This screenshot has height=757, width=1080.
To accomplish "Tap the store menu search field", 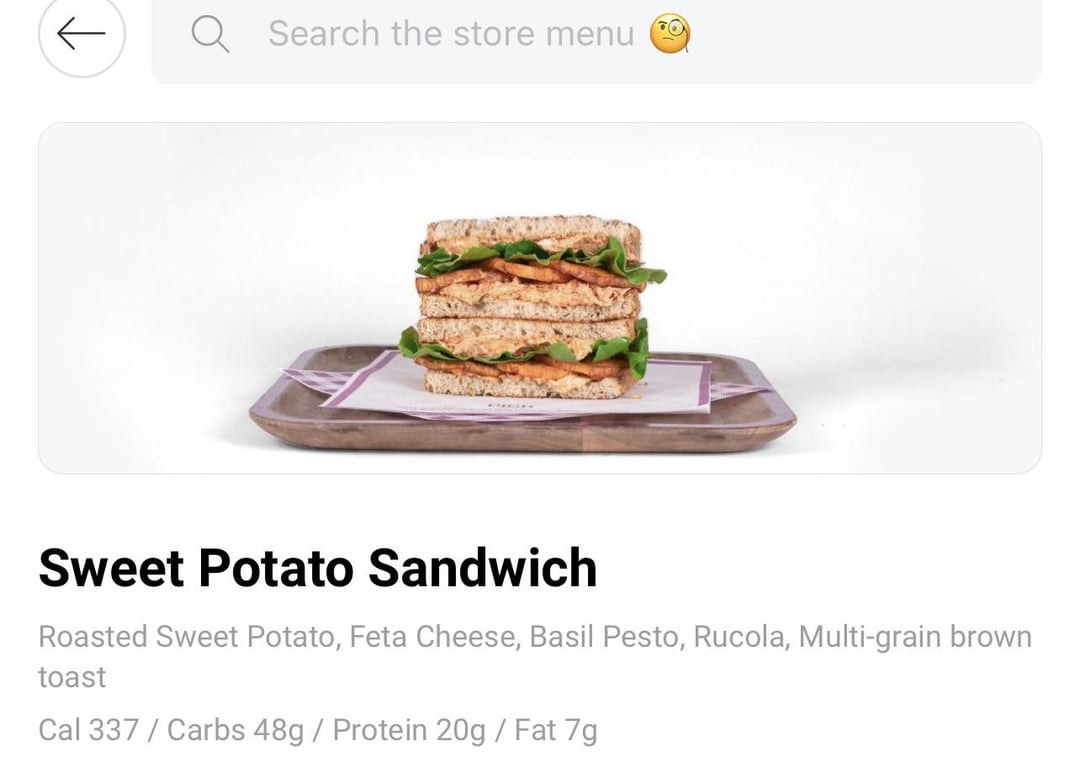I will [x=596, y=36].
